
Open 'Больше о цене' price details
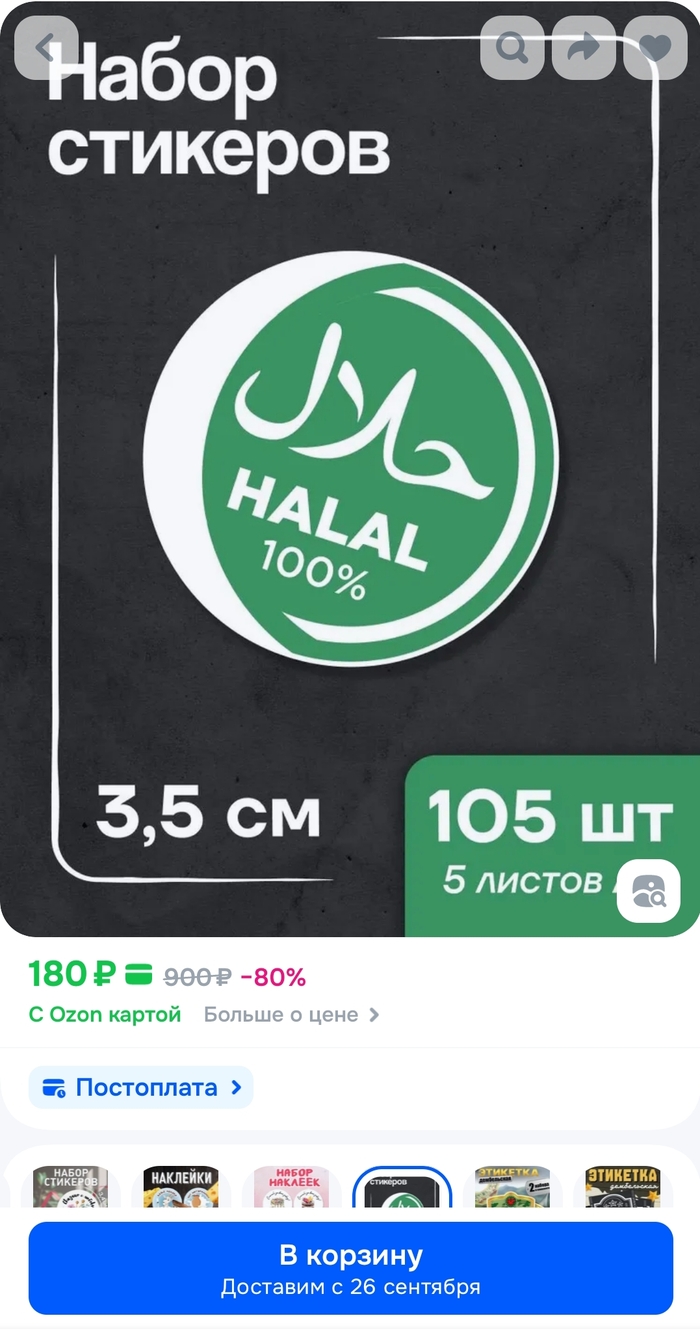point(291,1015)
